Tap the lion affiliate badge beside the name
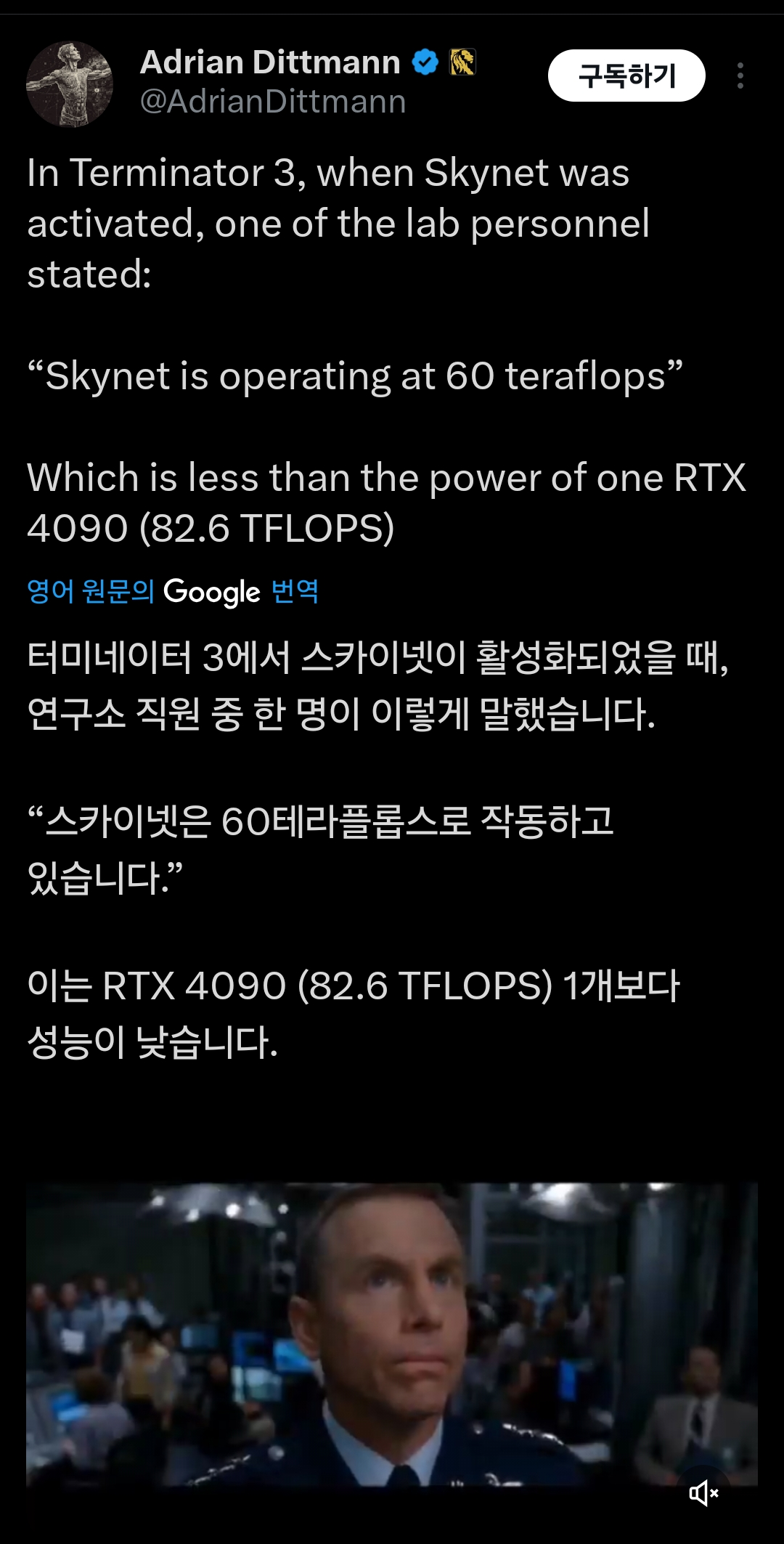 pos(462,62)
